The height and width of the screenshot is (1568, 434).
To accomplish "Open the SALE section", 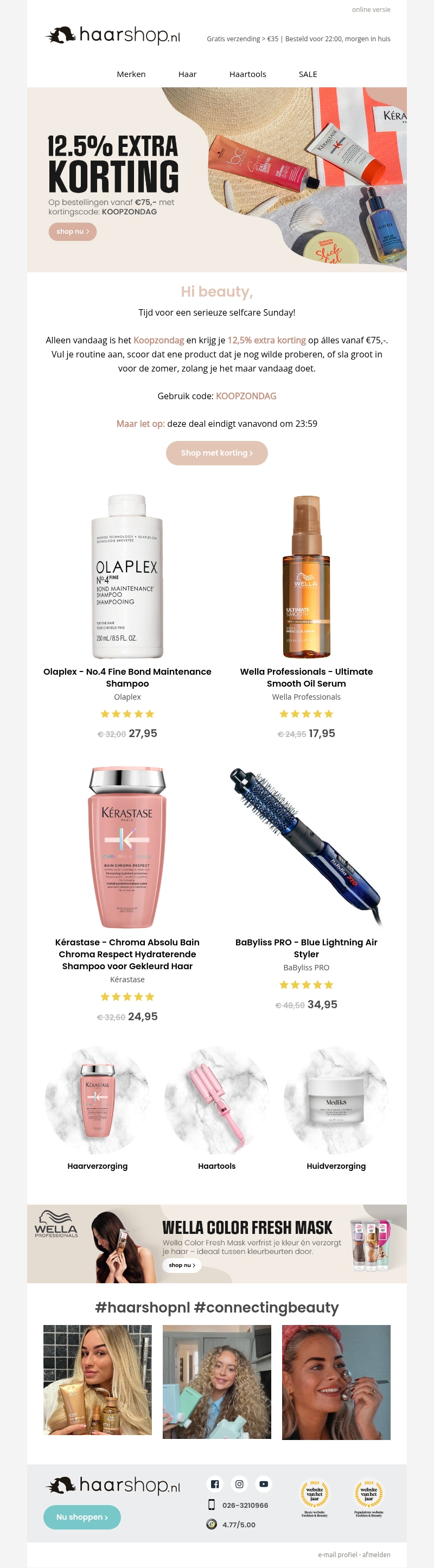I will 308,74.
